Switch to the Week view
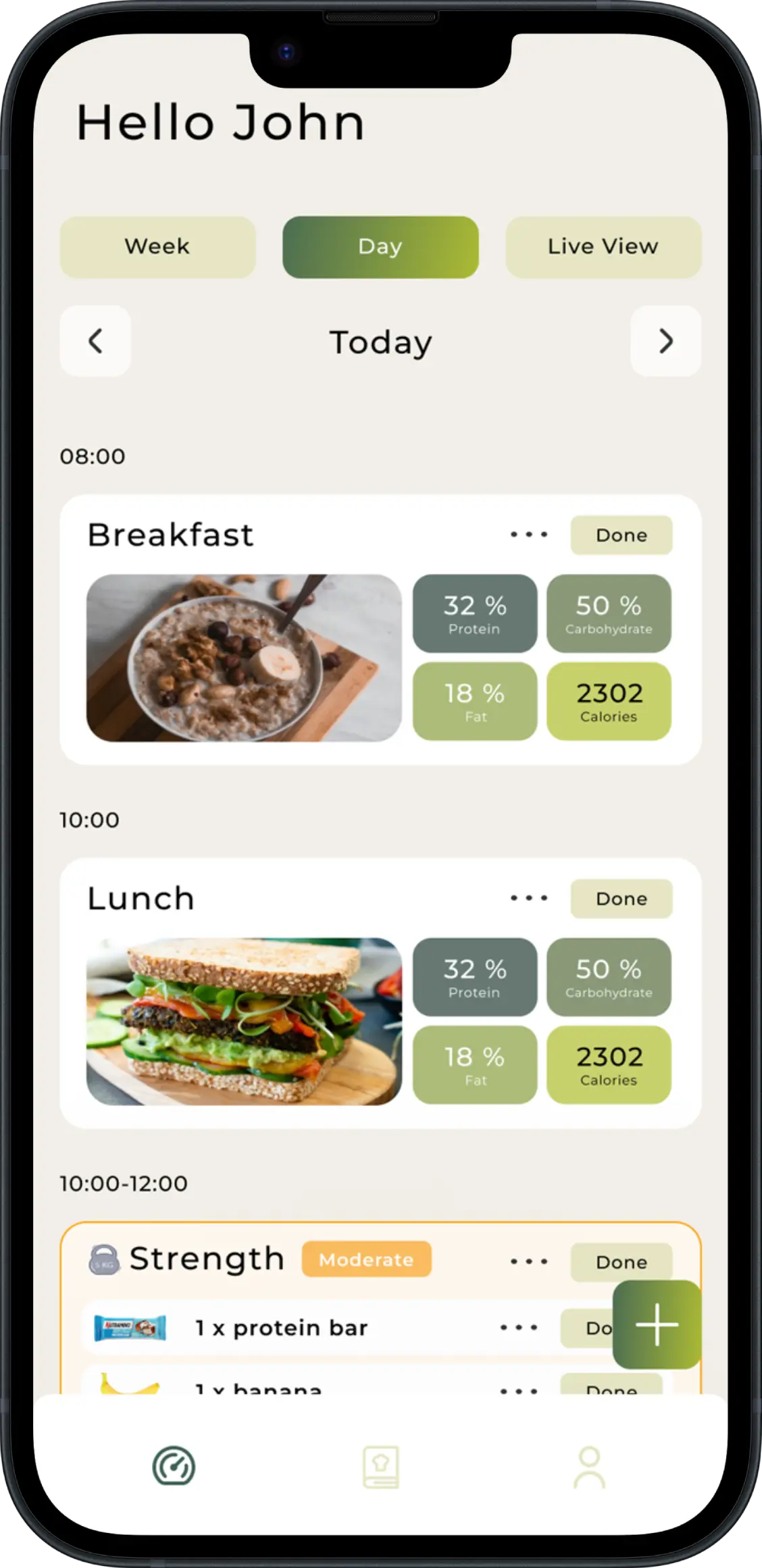 tap(157, 246)
